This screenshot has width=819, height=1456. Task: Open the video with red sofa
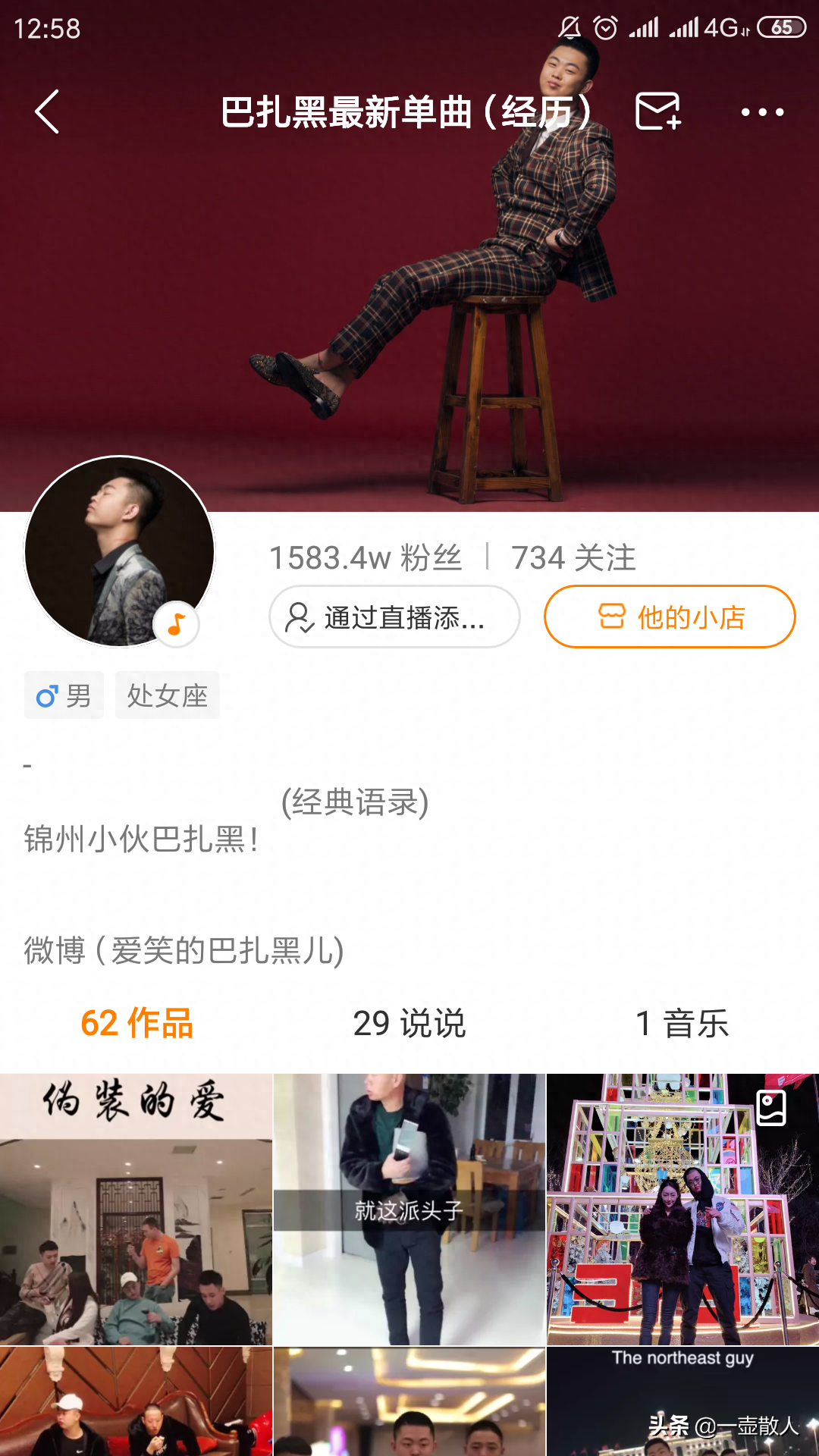point(136,1403)
